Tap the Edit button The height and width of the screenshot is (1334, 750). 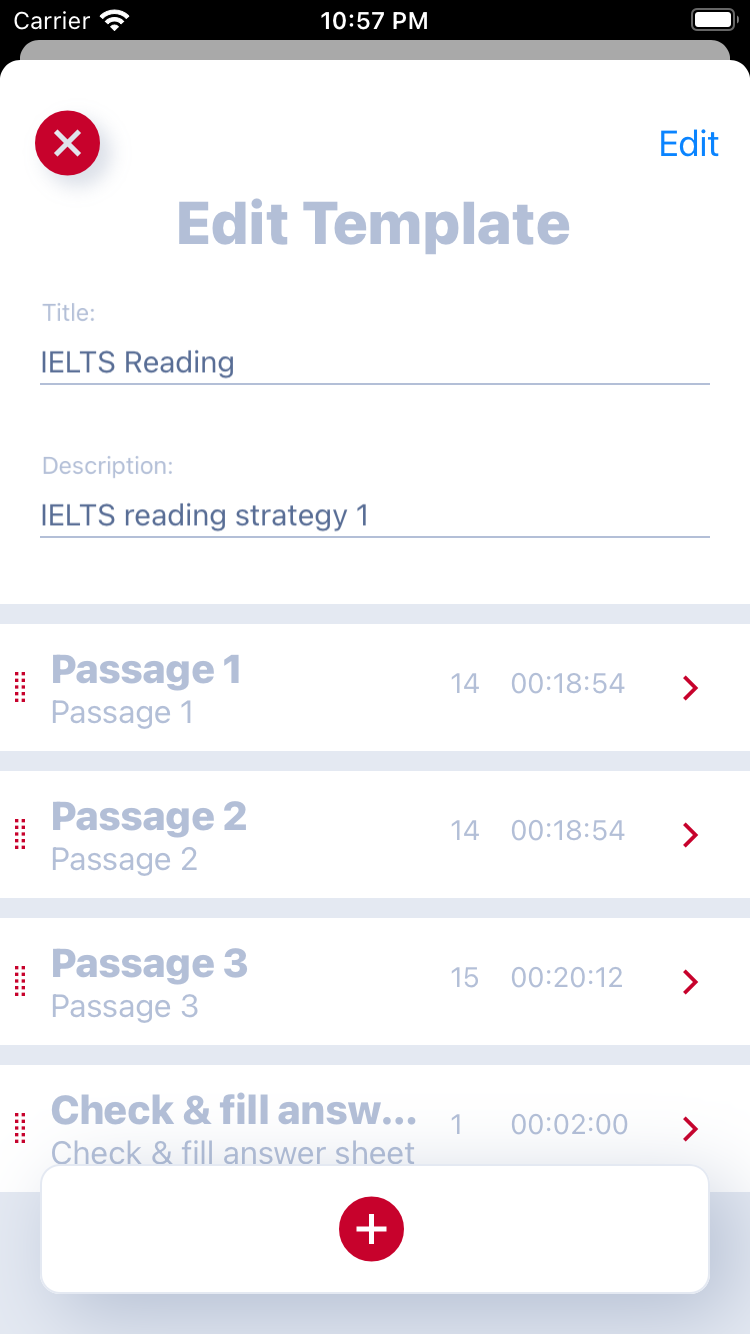point(689,144)
